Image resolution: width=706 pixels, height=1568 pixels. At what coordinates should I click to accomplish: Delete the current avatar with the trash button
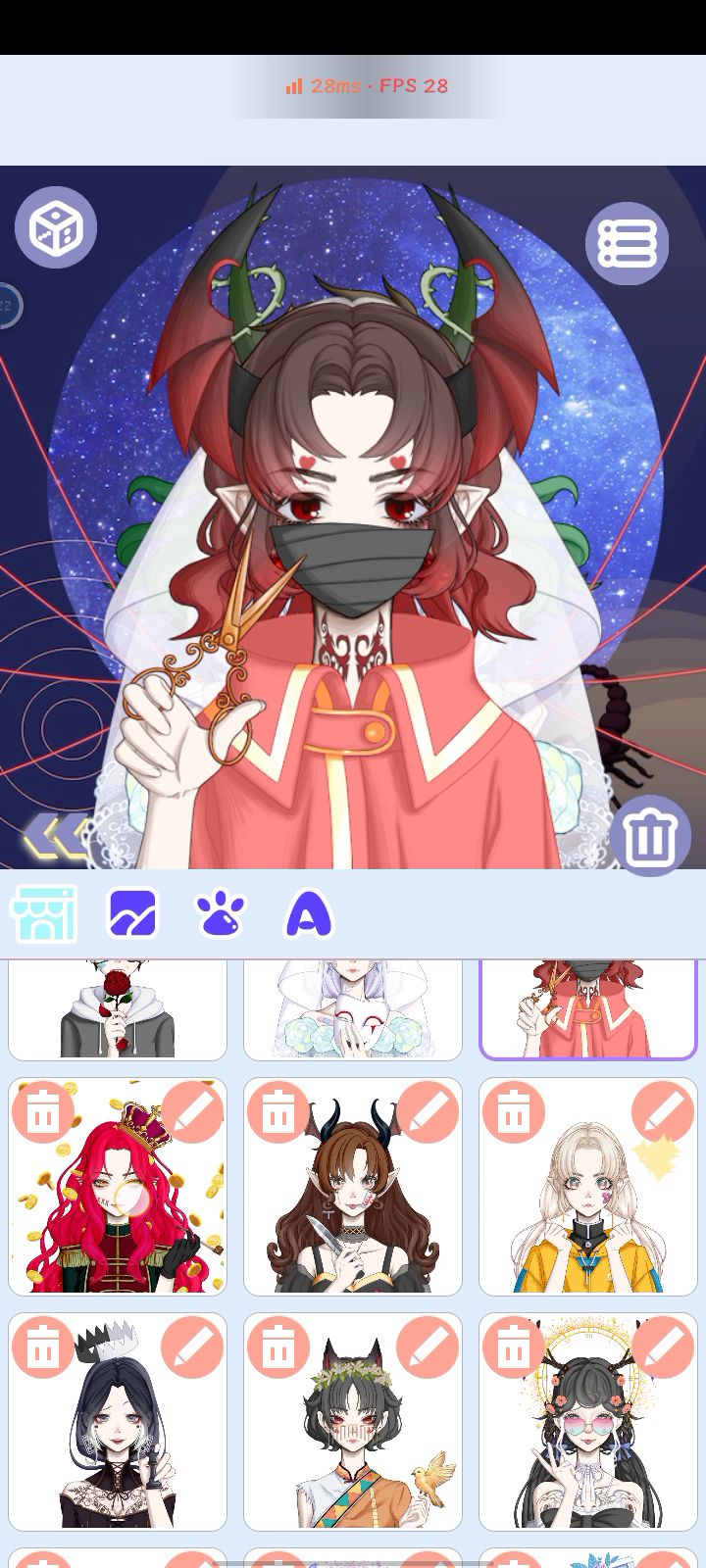(651, 835)
